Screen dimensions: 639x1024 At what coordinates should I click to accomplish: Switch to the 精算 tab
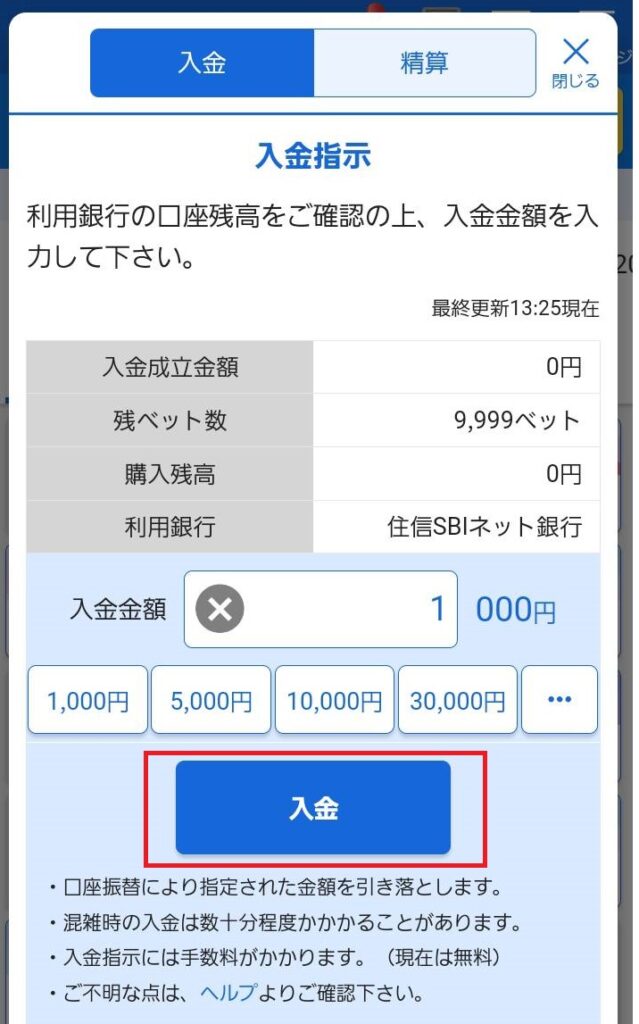point(425,63)
